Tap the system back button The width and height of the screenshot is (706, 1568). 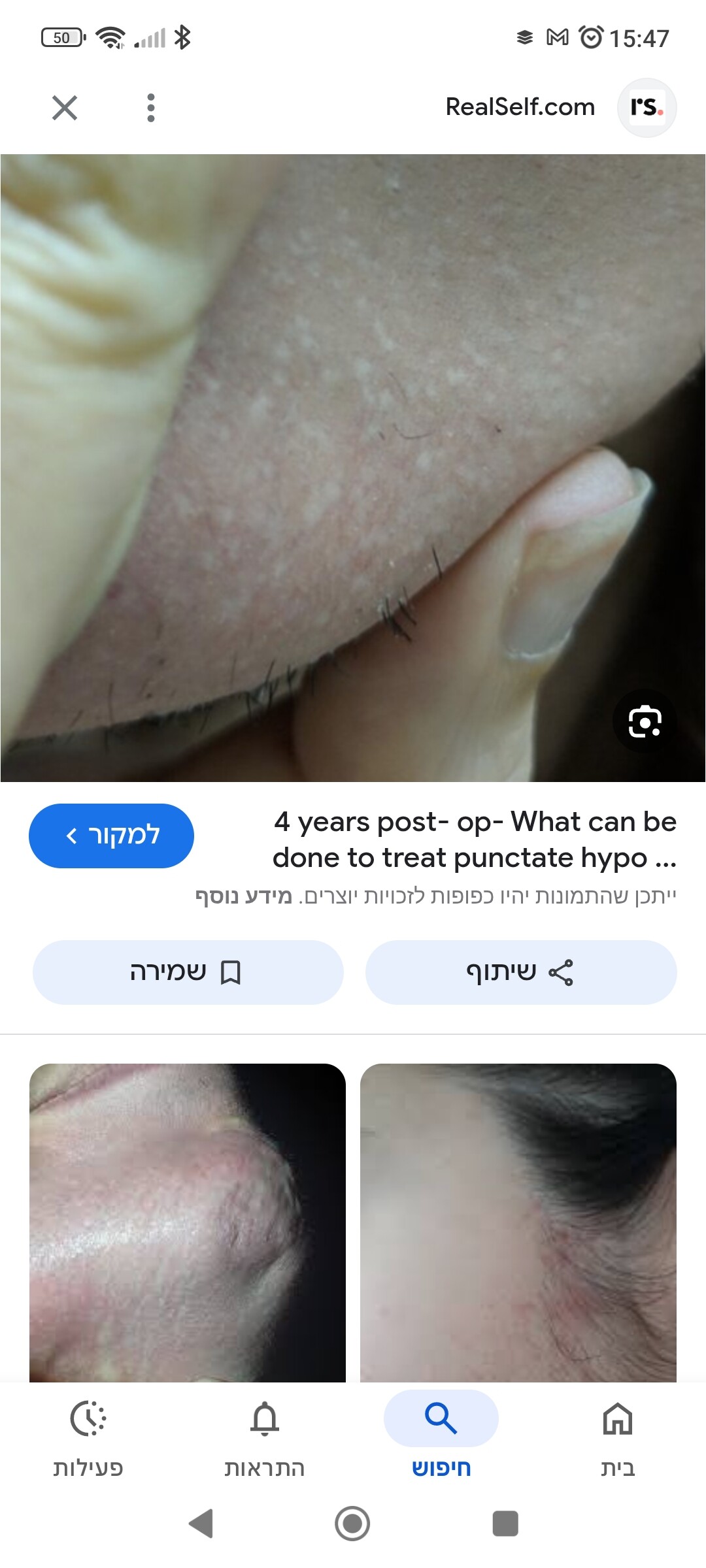point(201,1524)
